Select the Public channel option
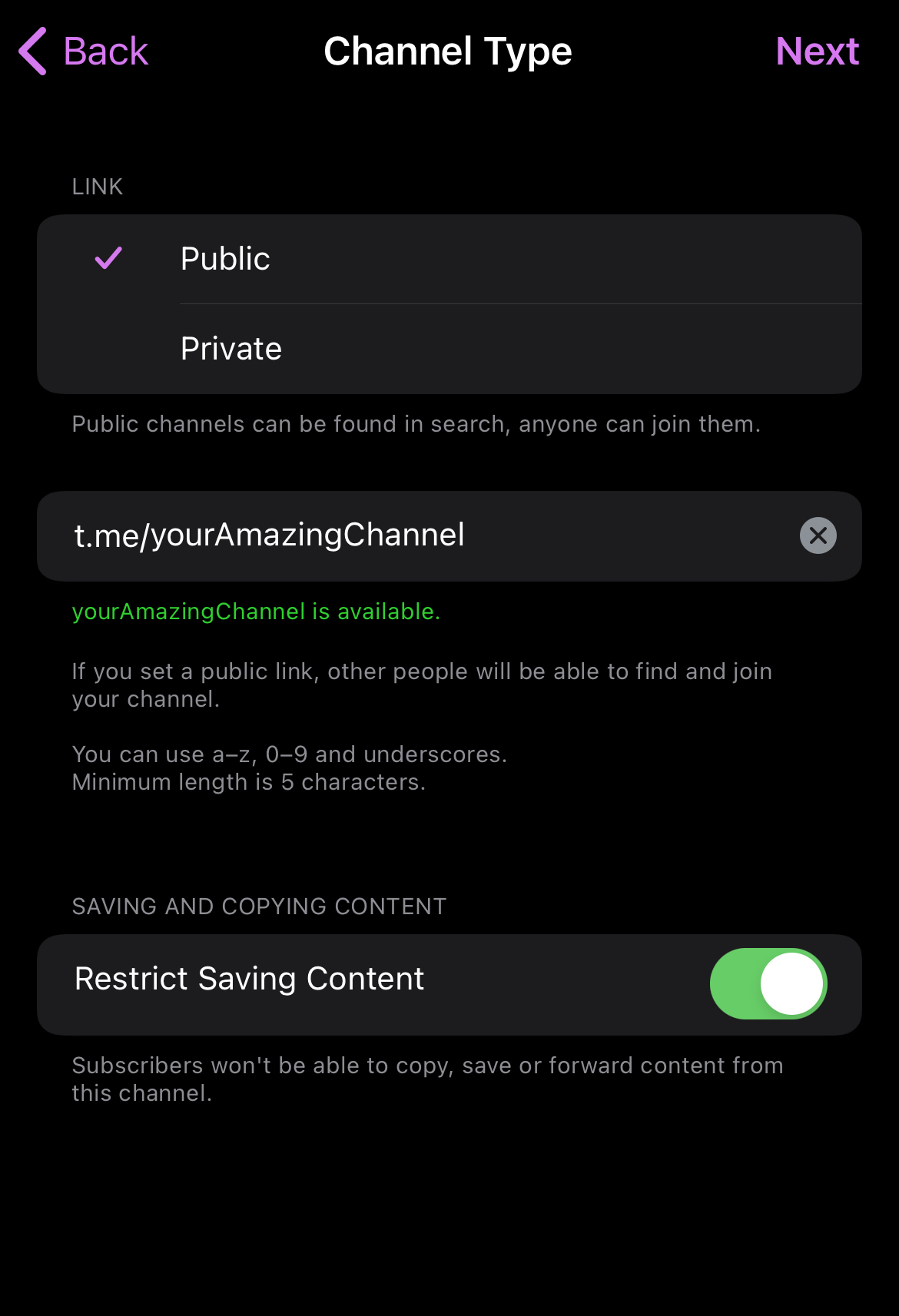This screenshot has height=1316, width=899. 449,259
